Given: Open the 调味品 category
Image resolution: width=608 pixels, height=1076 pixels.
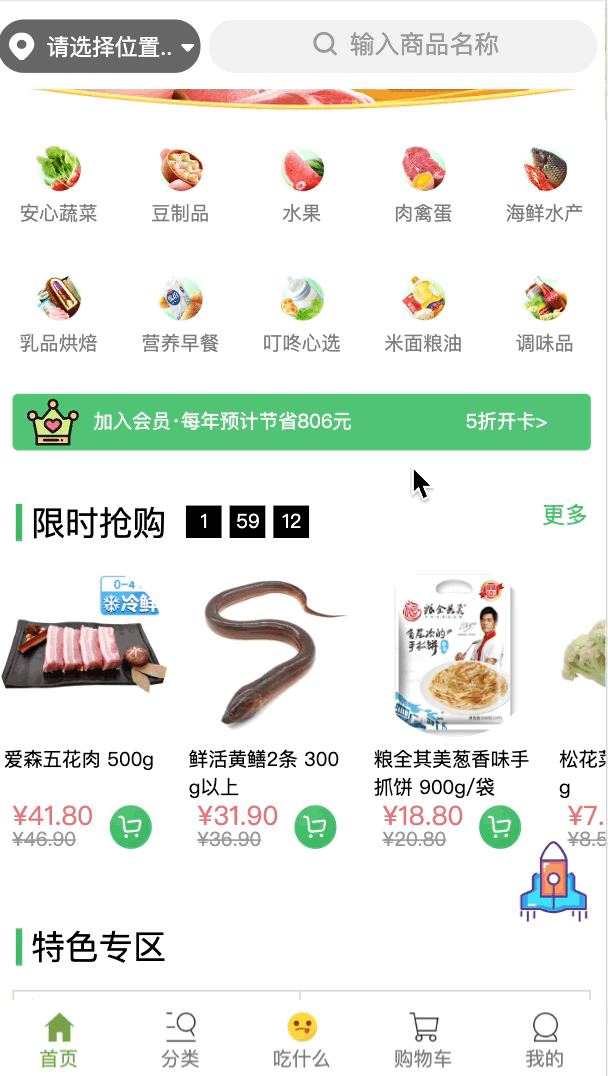Looking at the screenshot, I should pos(544,314).
